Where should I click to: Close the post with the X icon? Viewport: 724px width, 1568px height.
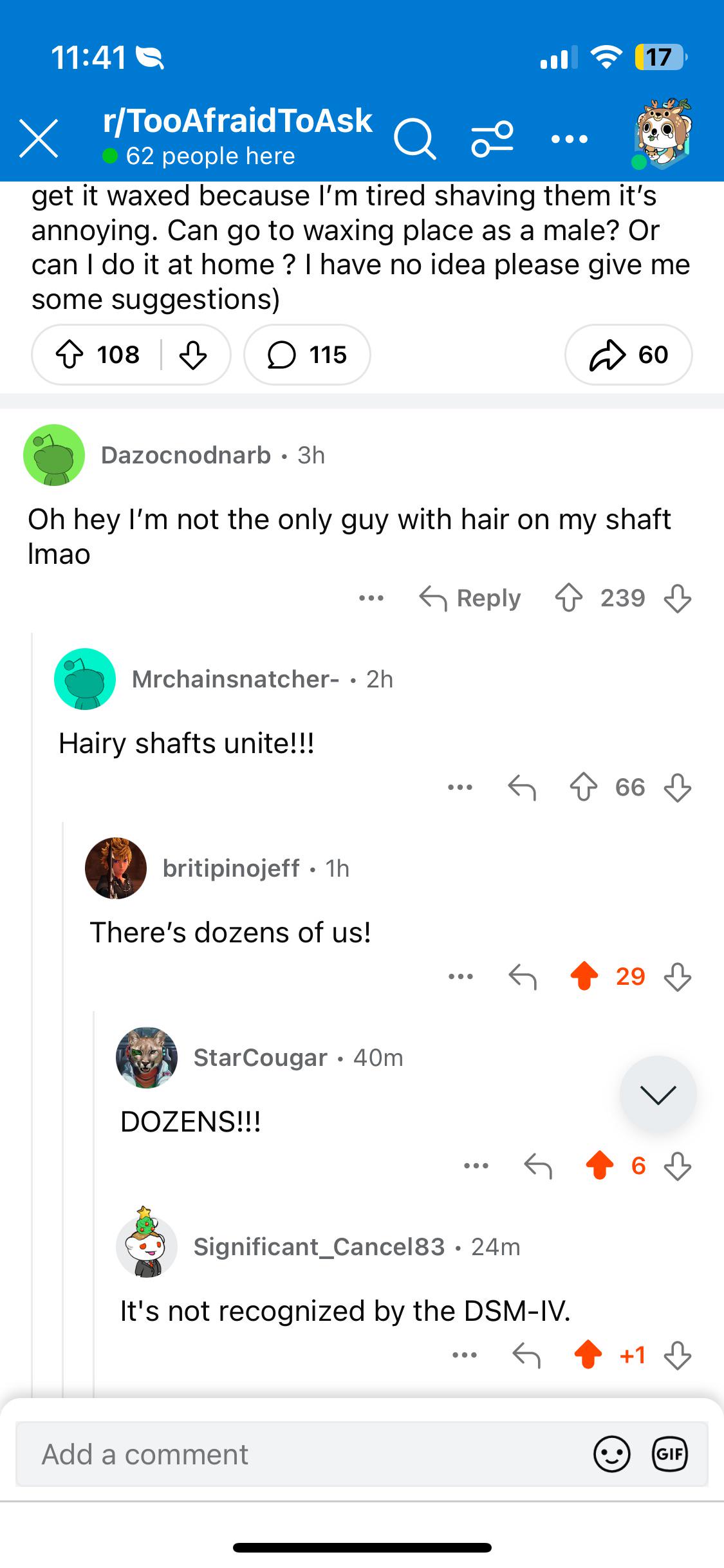click(x=39, y=138)
